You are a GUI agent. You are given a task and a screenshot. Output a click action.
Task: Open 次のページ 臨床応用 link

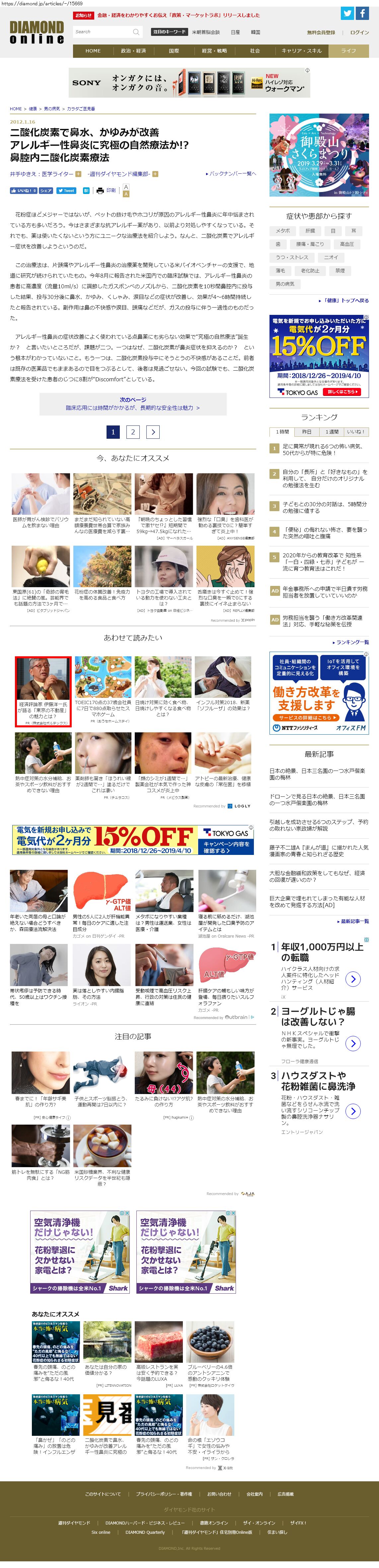coord(133,404)
